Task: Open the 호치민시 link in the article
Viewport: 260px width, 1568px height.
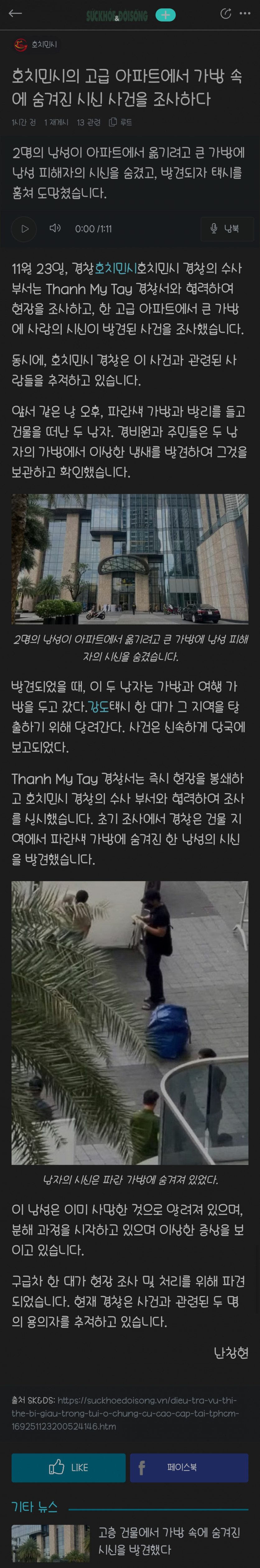Action: (115, 268)
